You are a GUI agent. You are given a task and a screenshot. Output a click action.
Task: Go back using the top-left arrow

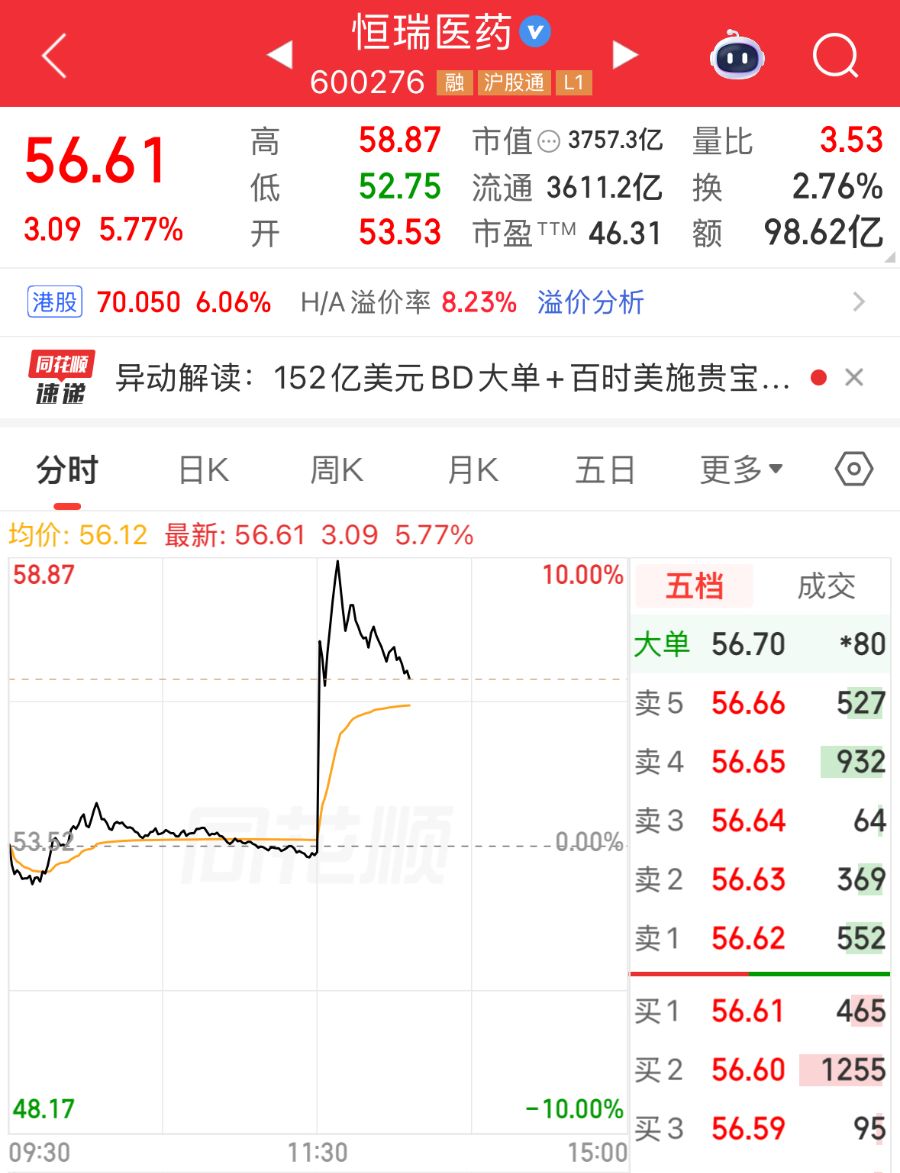coord(55,55)
